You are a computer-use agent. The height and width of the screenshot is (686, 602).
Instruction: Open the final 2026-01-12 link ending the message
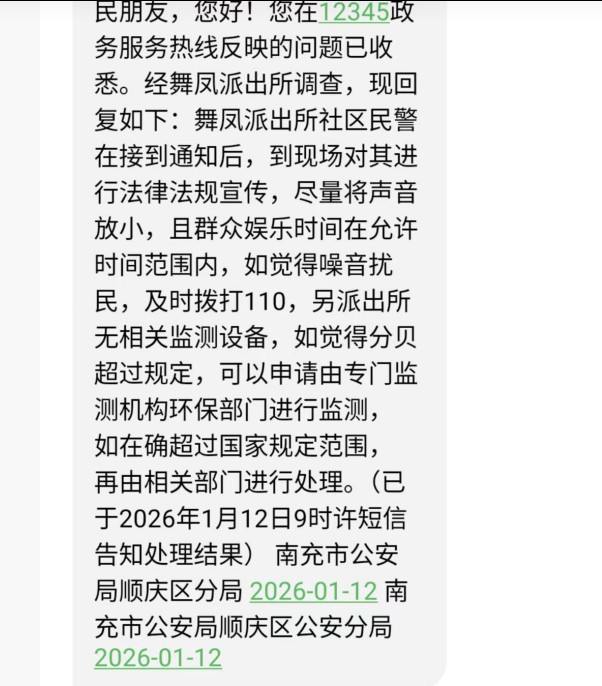coord(157,658)
